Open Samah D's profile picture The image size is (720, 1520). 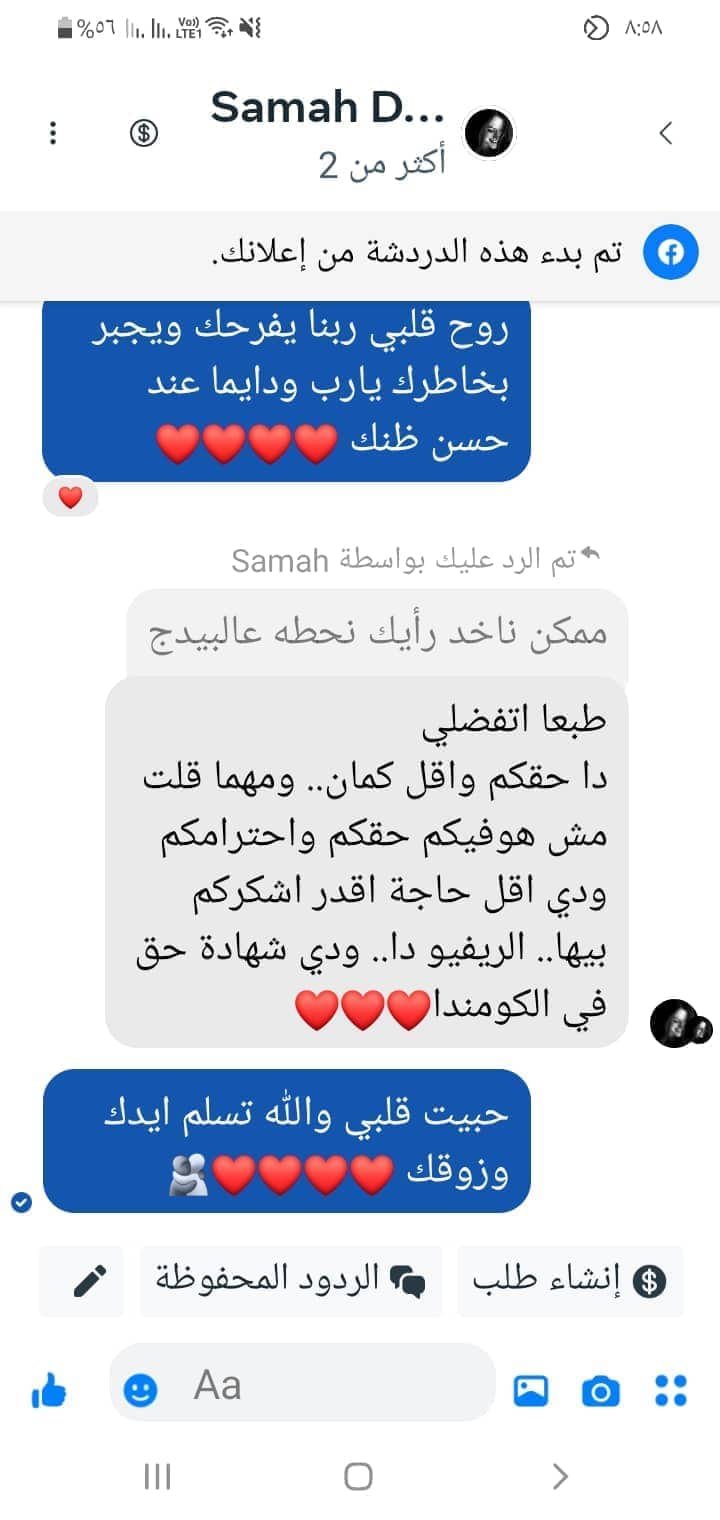(490, 133)
